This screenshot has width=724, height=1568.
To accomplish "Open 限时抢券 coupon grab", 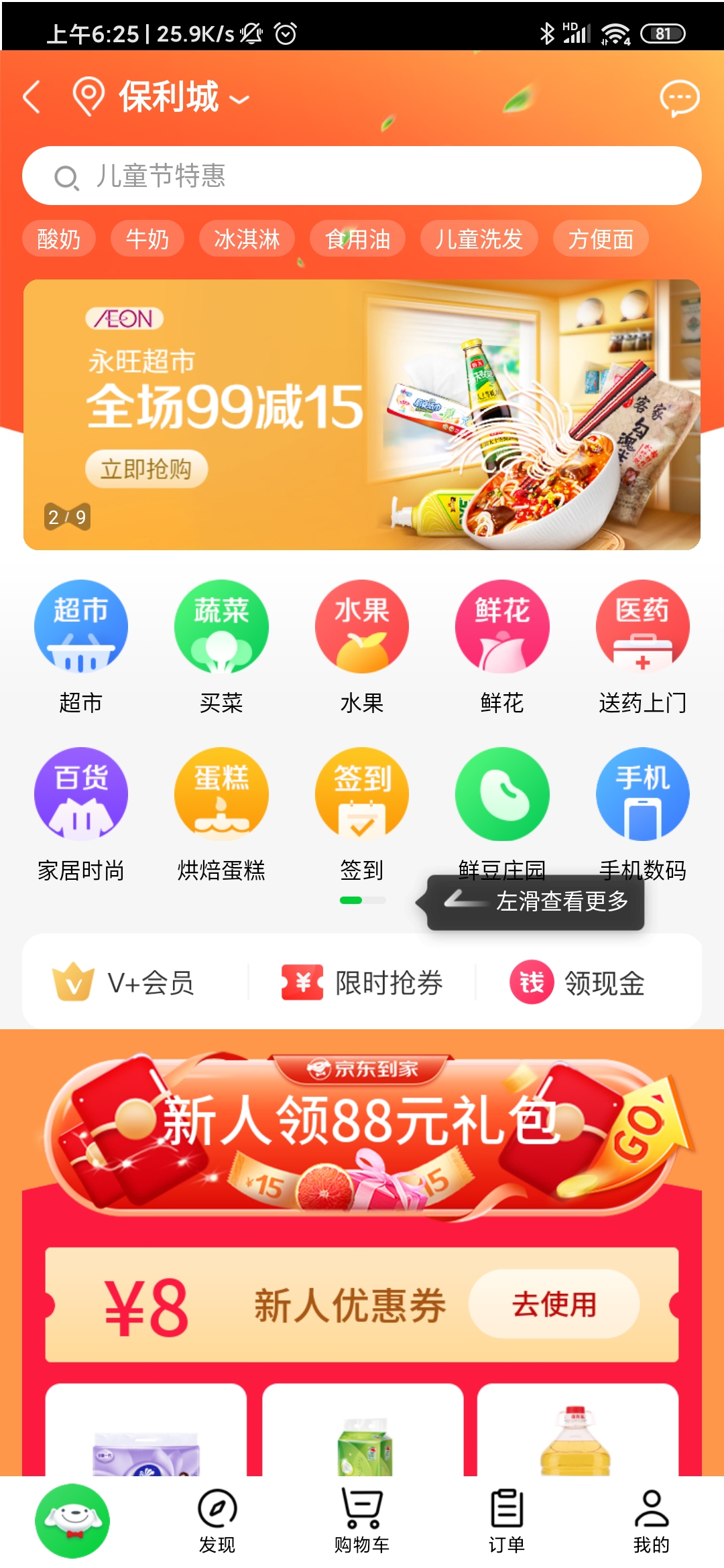I will 362,983.
